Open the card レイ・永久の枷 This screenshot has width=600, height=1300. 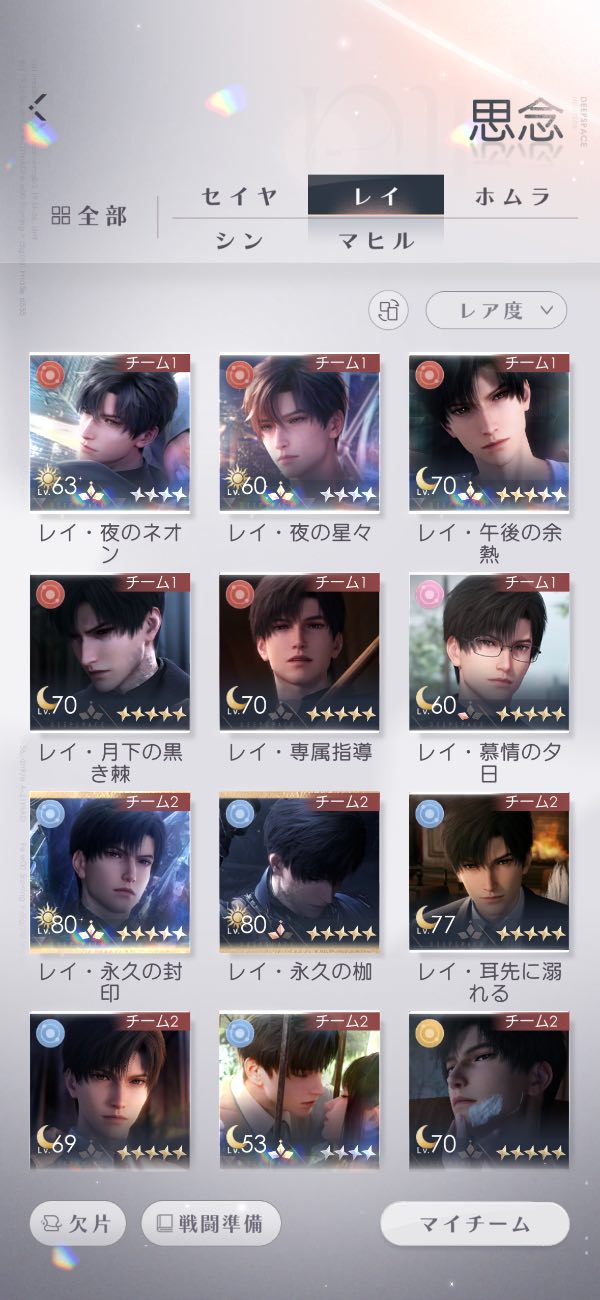click(300, 872)
